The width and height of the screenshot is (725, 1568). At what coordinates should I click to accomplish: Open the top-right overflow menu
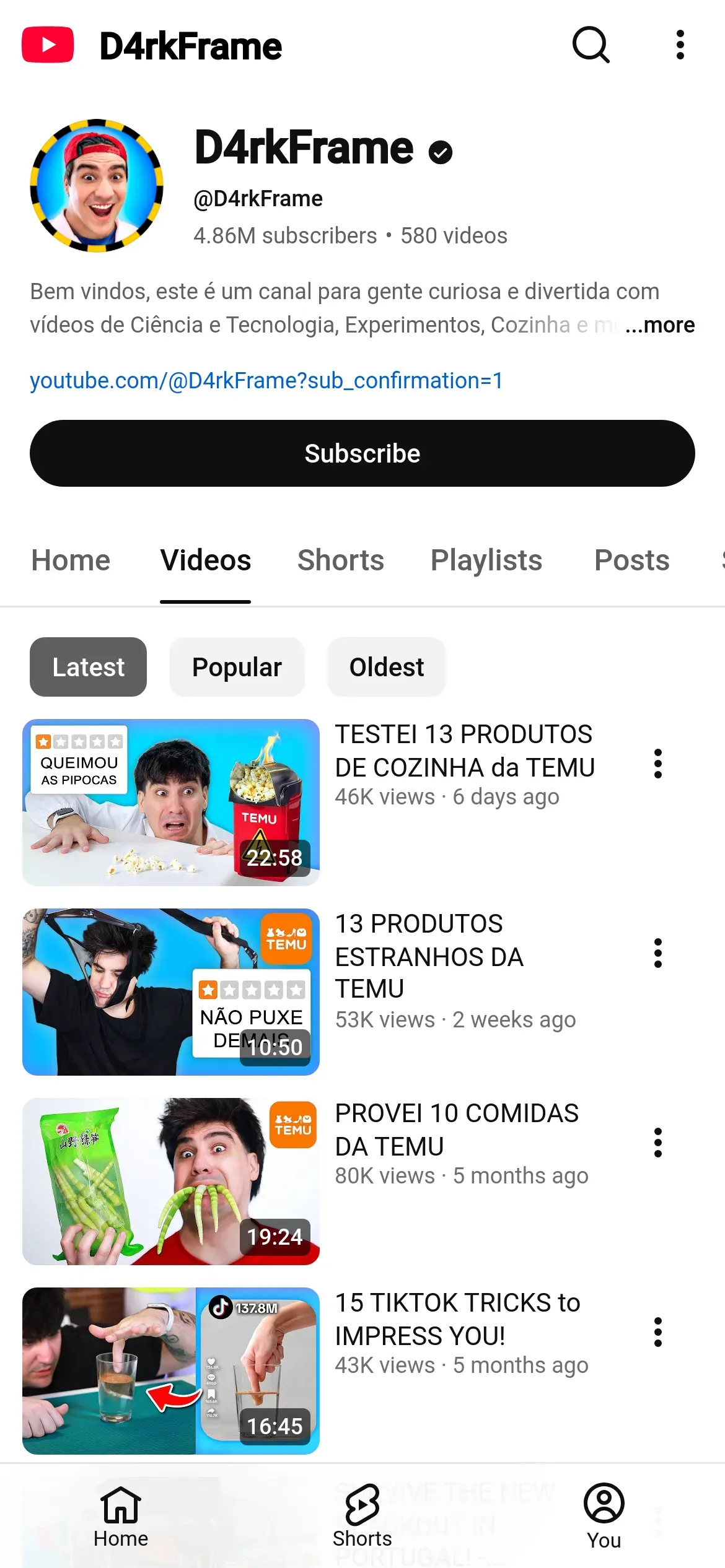coord(680,45)
